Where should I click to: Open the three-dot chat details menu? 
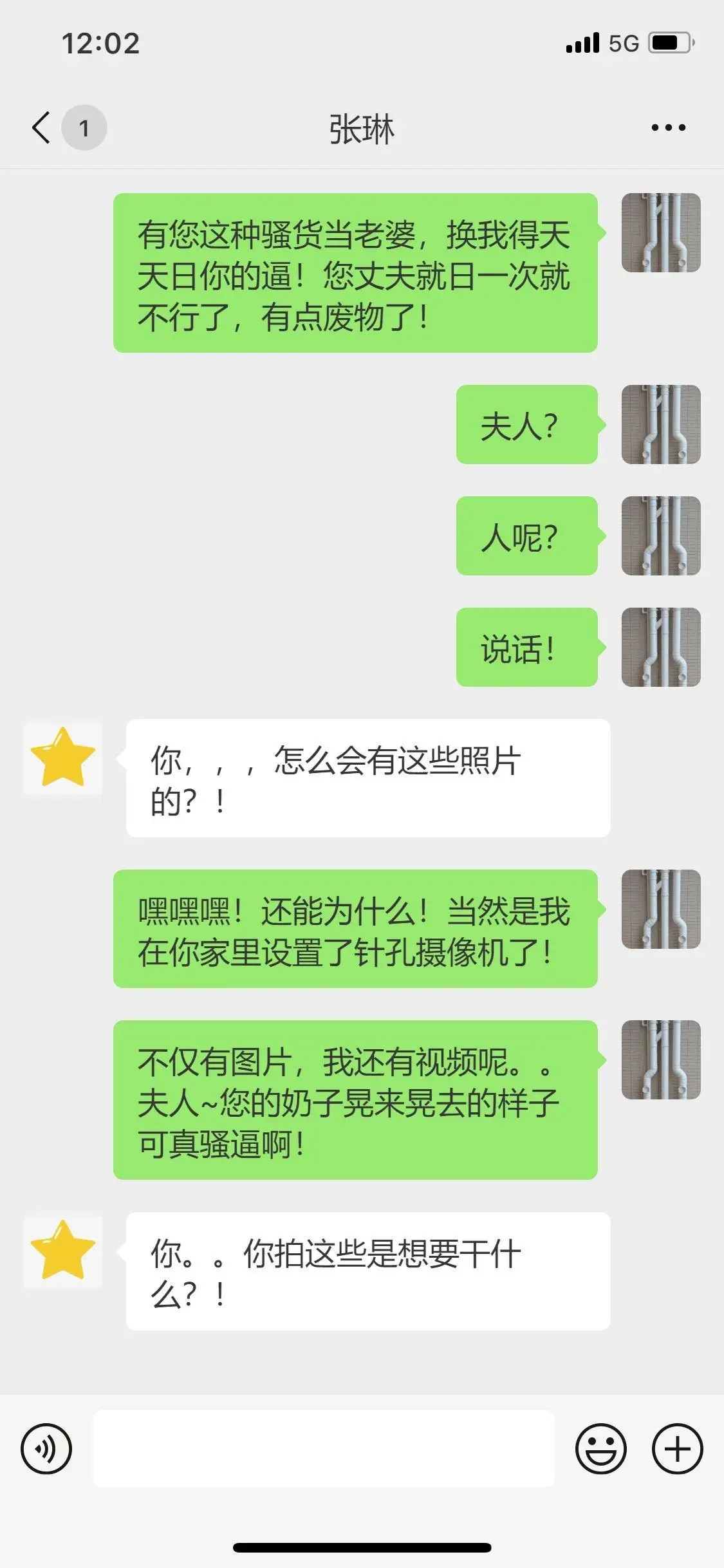pyautogui.click(x=668, y=127)
